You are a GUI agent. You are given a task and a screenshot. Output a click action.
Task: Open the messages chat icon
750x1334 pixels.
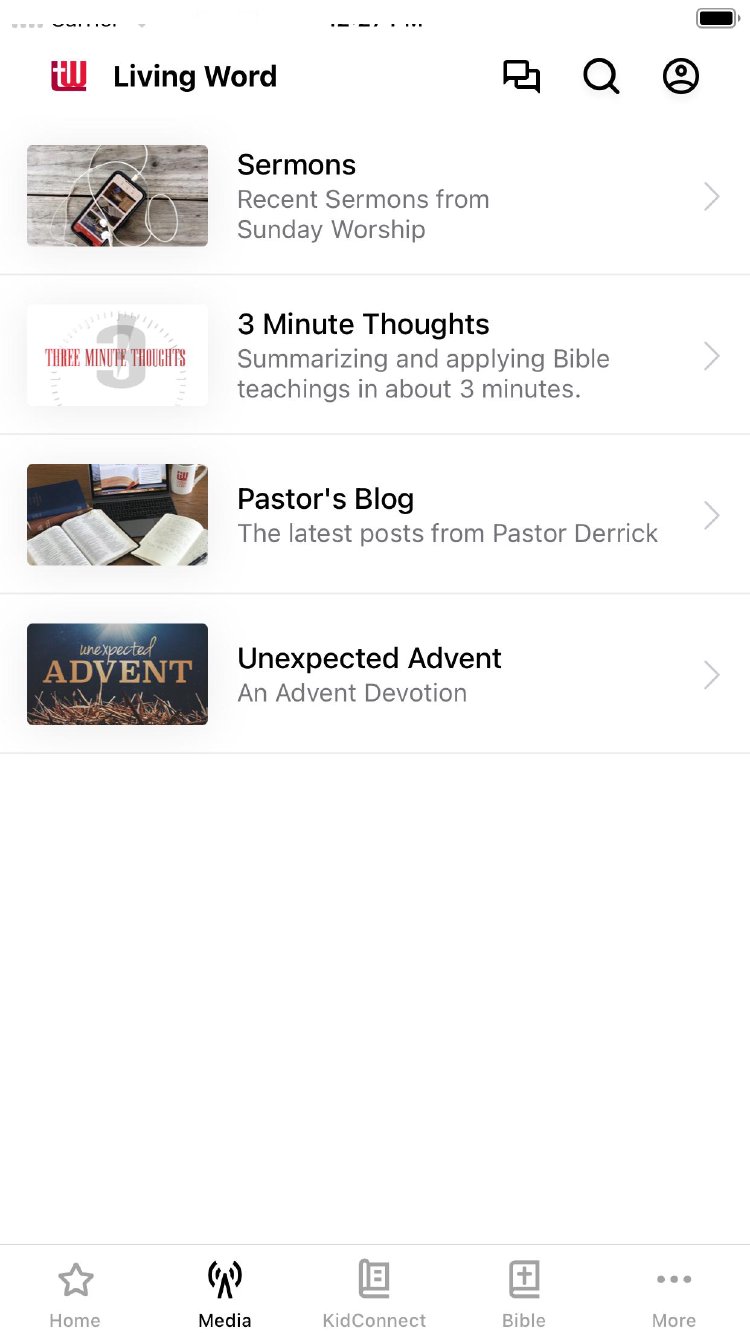[521, 77]
